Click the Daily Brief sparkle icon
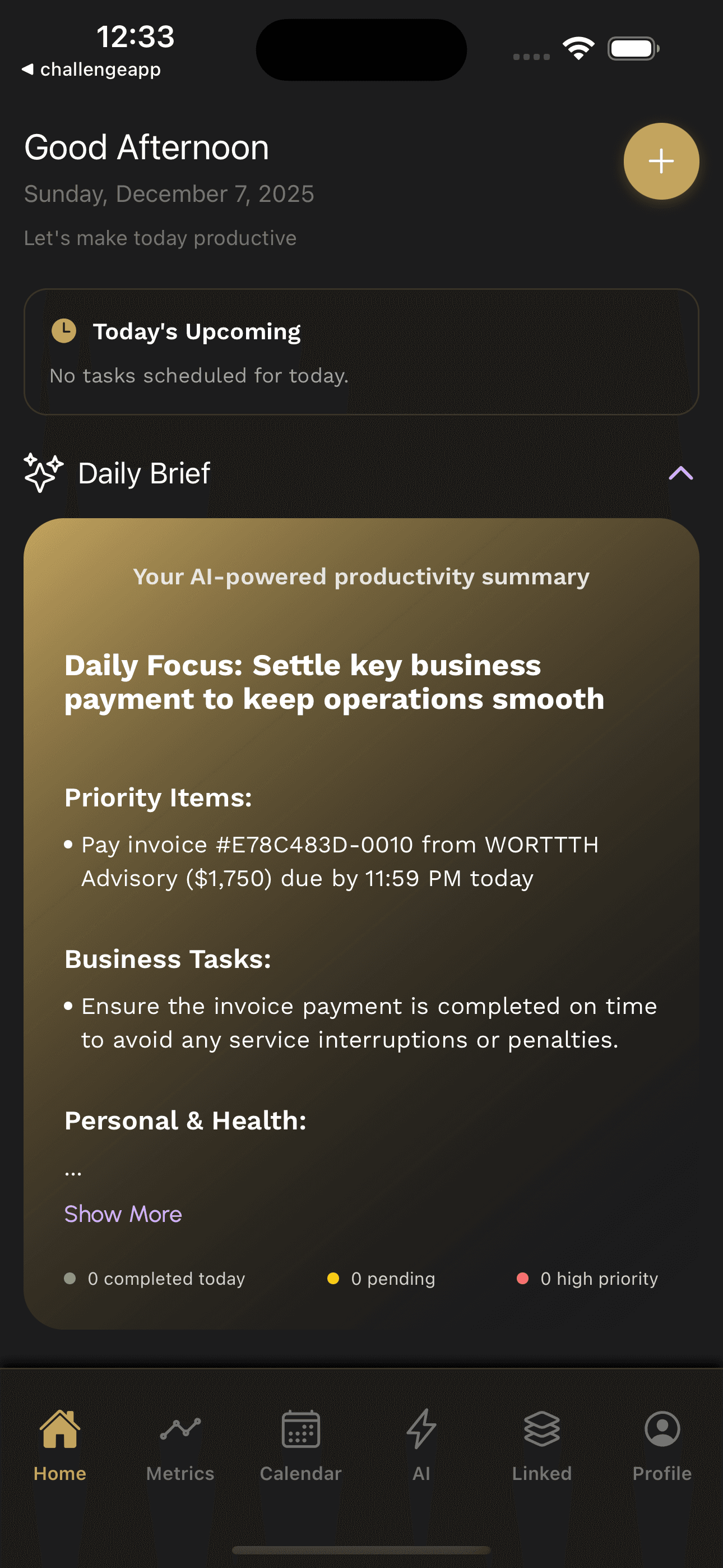 click(x=42, y=473)
